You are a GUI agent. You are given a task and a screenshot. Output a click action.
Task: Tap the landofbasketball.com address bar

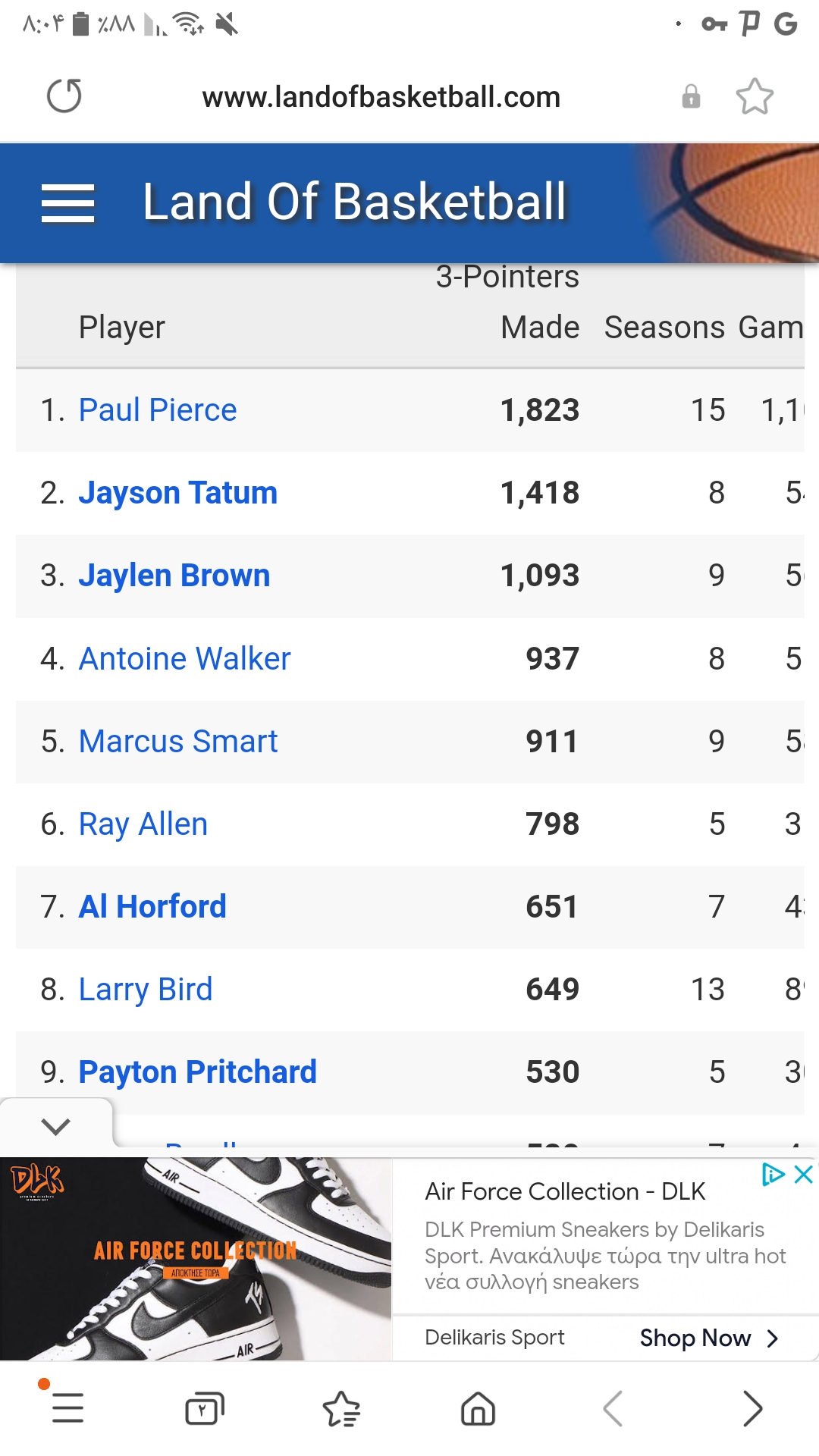381,97
